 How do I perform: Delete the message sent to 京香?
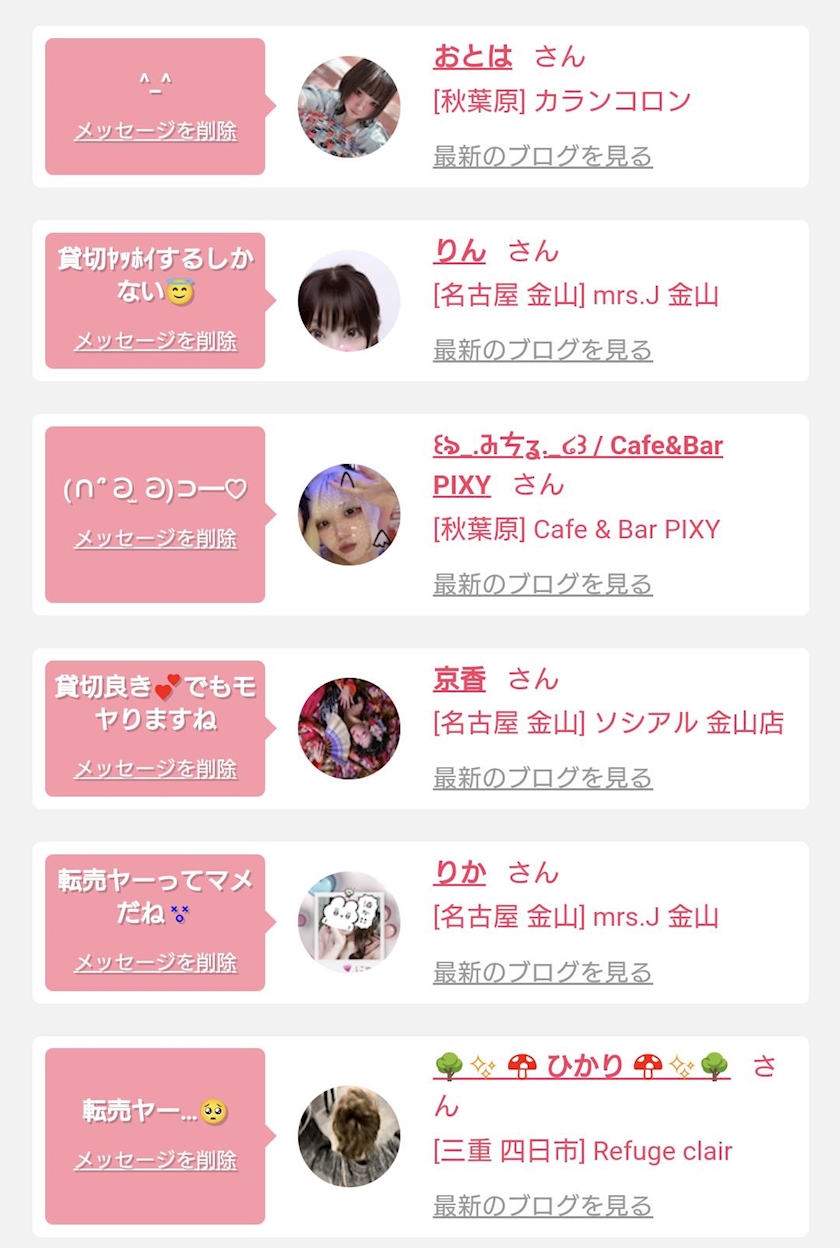click(155, 769)
